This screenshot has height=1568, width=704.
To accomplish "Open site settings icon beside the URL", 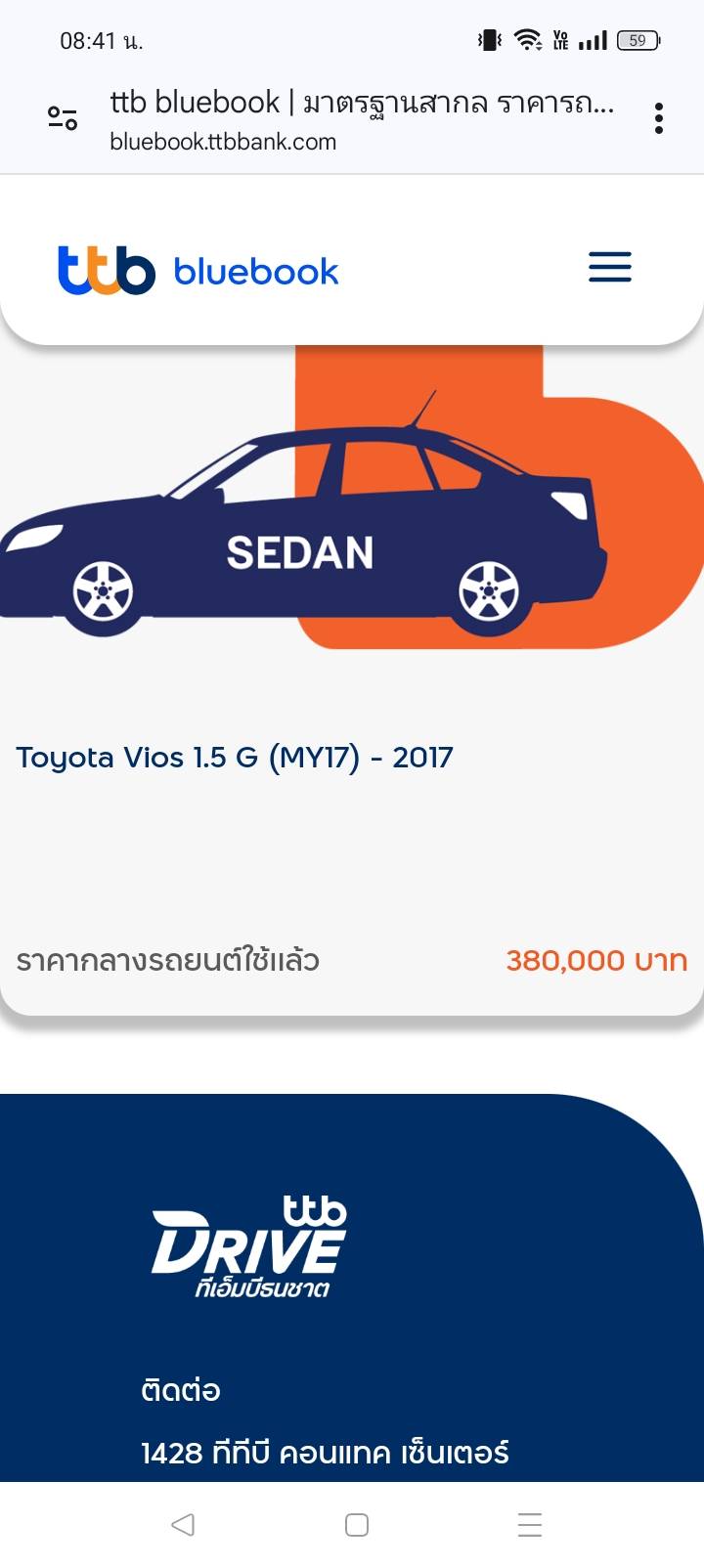I will [63, 118].
